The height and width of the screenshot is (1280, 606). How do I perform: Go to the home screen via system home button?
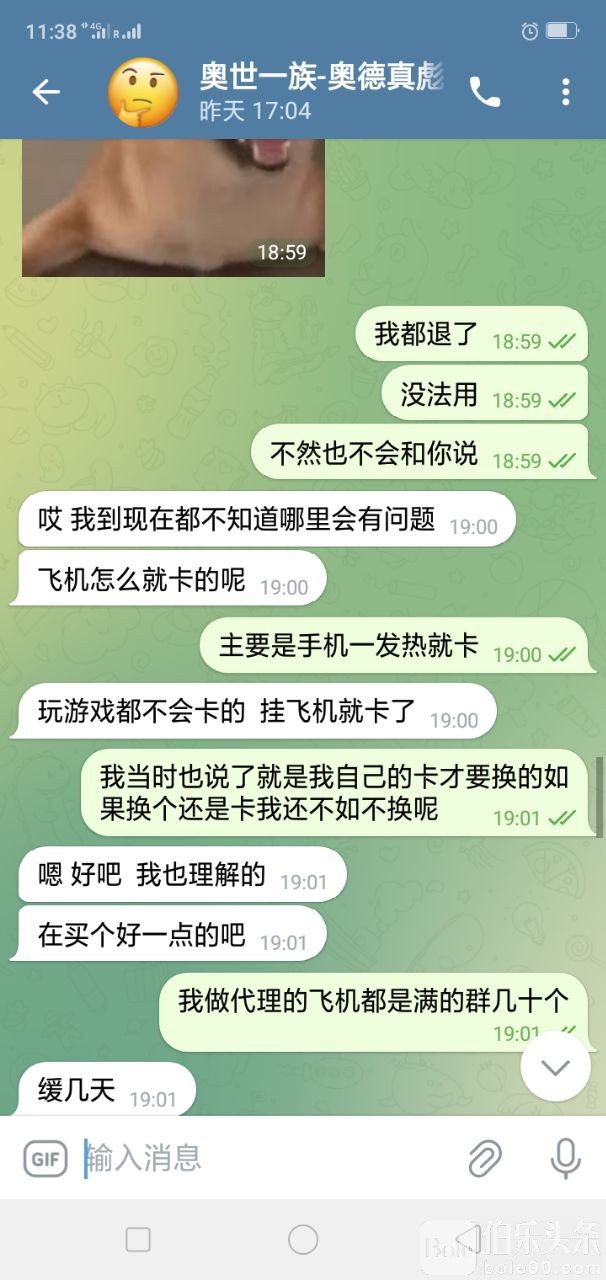click(x=303, y=1240)
